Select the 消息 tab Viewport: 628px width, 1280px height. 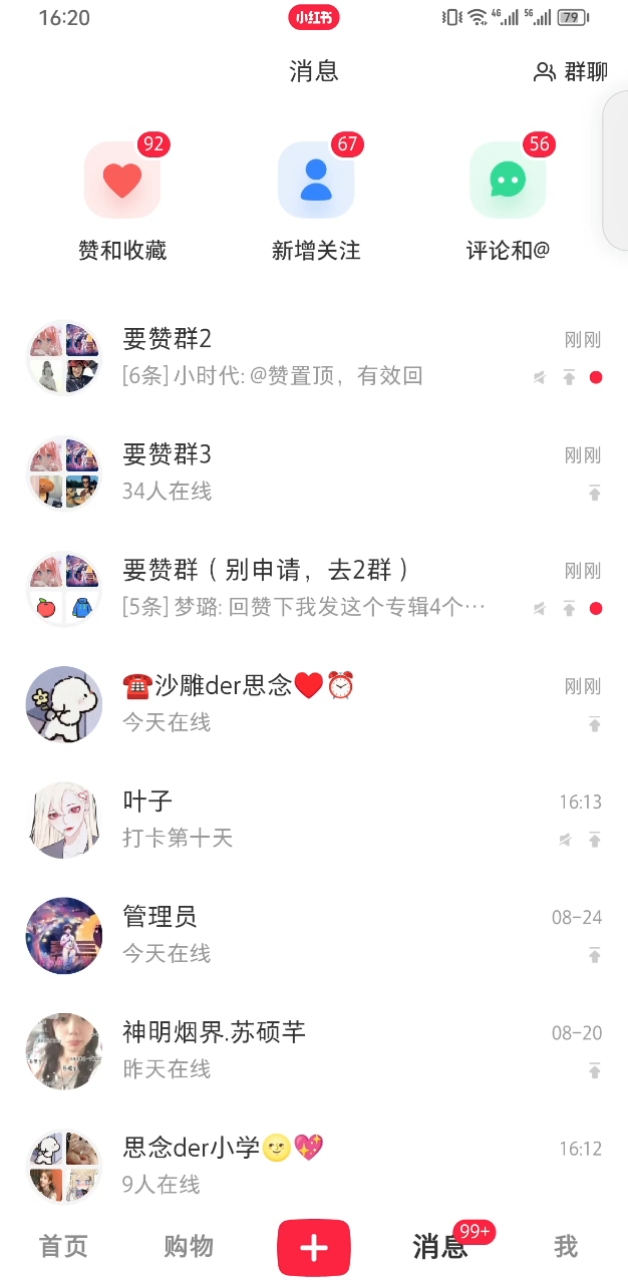[440, 1246]
